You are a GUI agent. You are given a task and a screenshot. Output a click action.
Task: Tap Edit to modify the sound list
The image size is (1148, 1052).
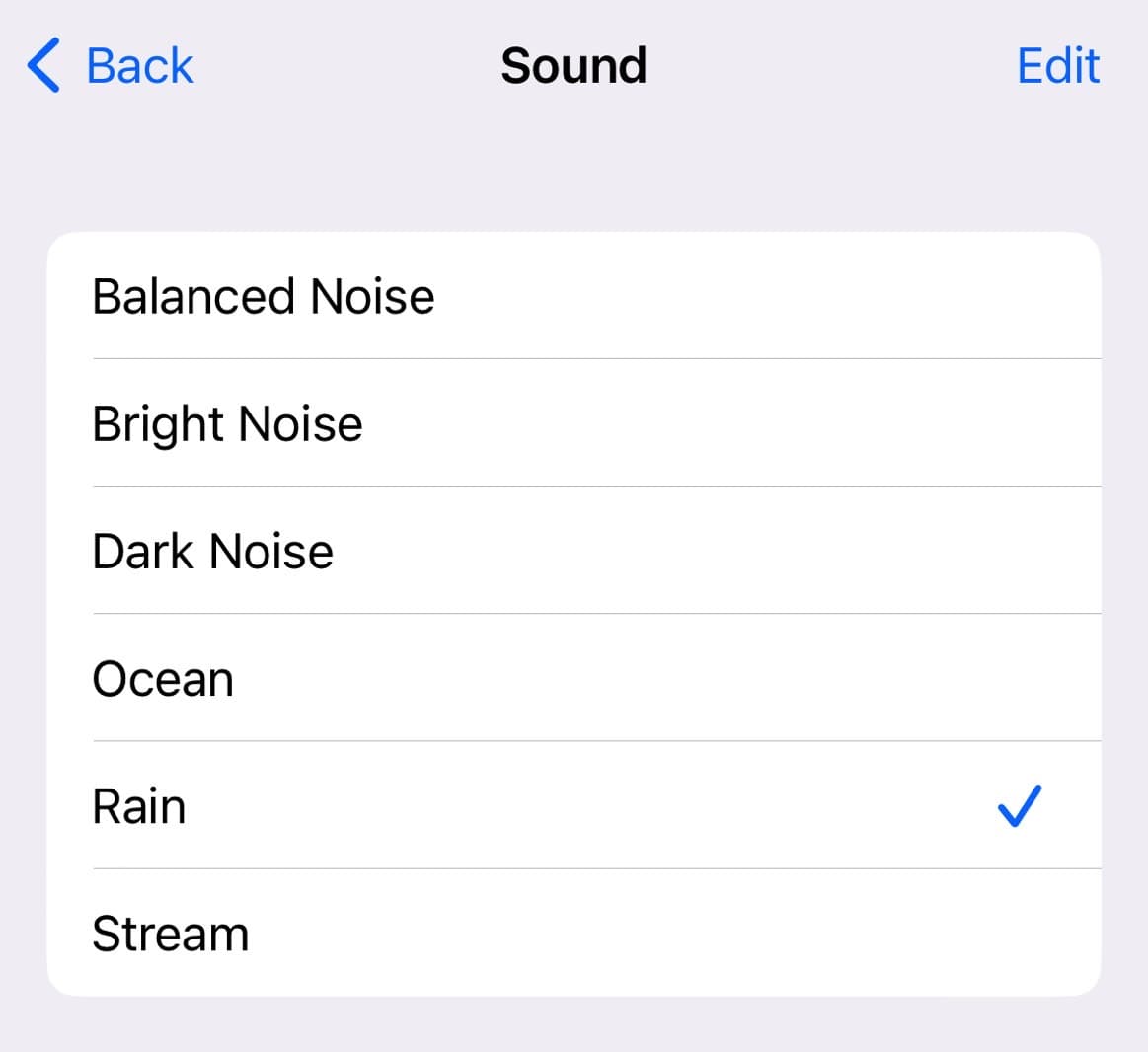pyautogui.click(x=1057, y=66)
